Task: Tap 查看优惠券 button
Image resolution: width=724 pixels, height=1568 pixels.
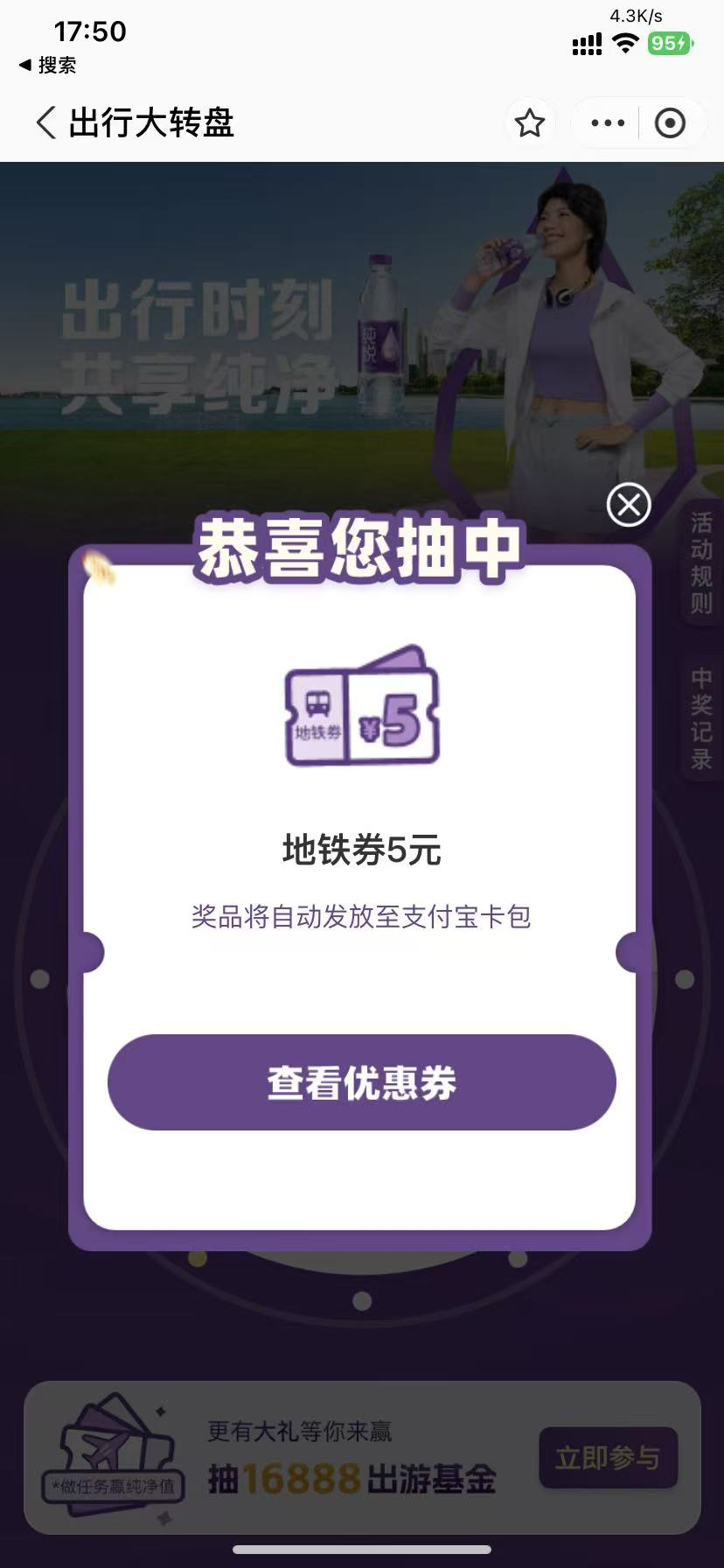Action: (361, 1082)
